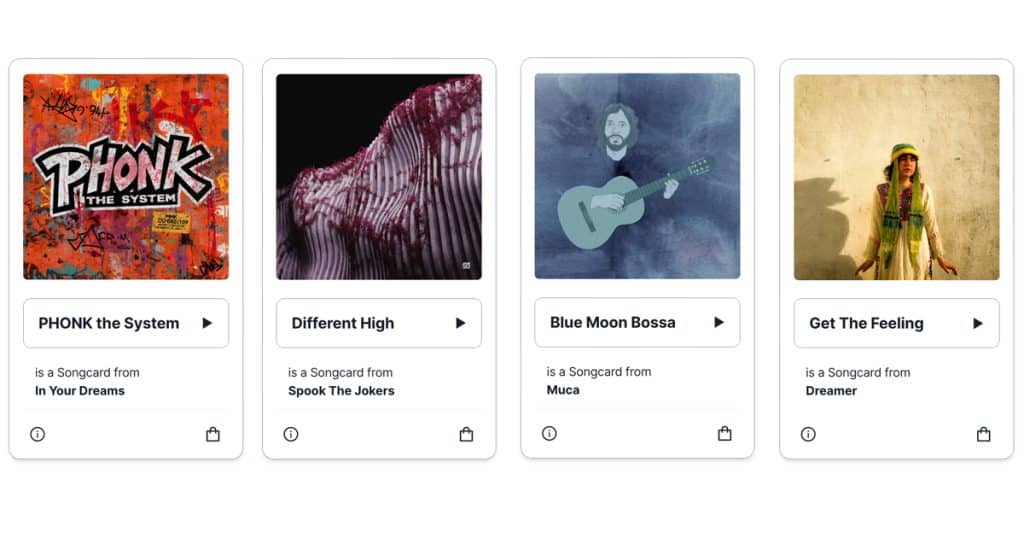Select the Blue Moon Bossa guitar artwork

pyautogui.click(x=637, y=176)
